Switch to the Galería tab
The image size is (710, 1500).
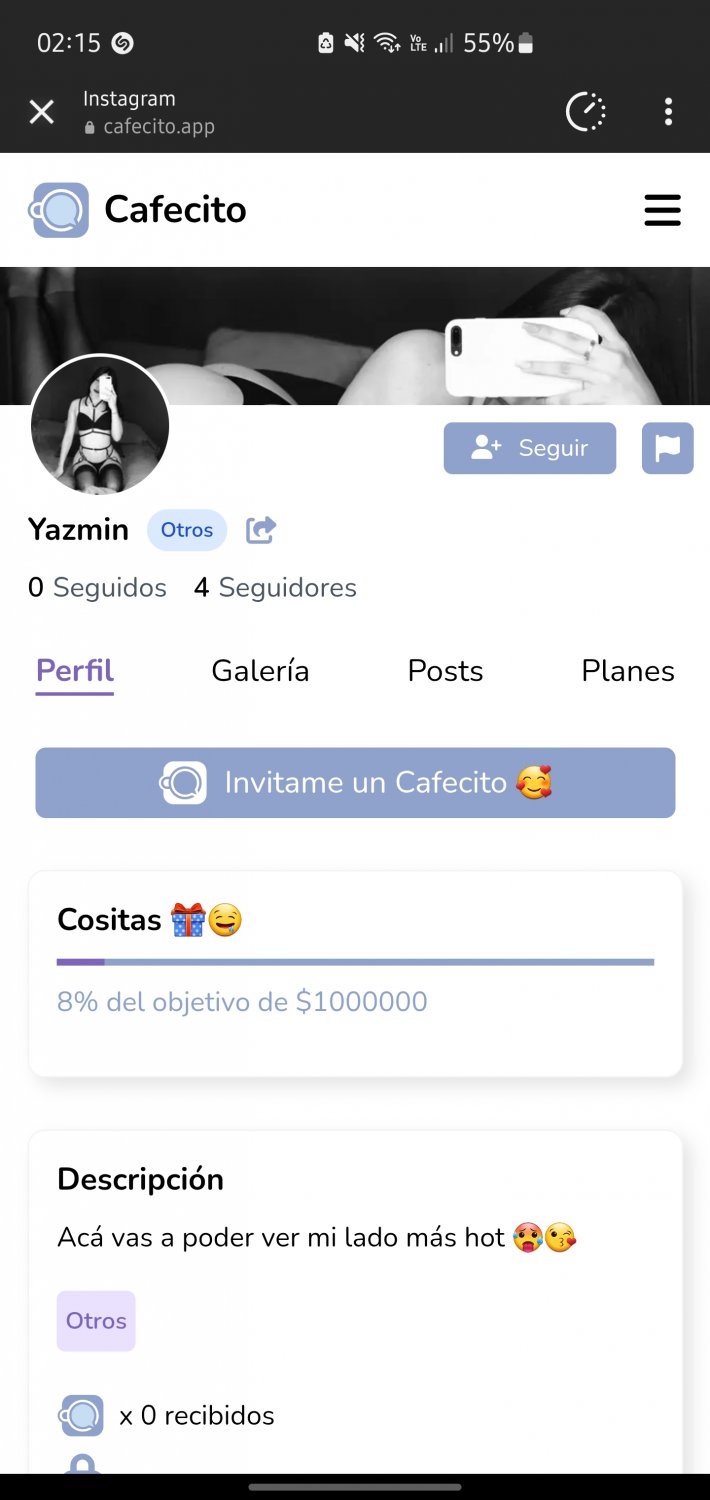pos(260,671)
